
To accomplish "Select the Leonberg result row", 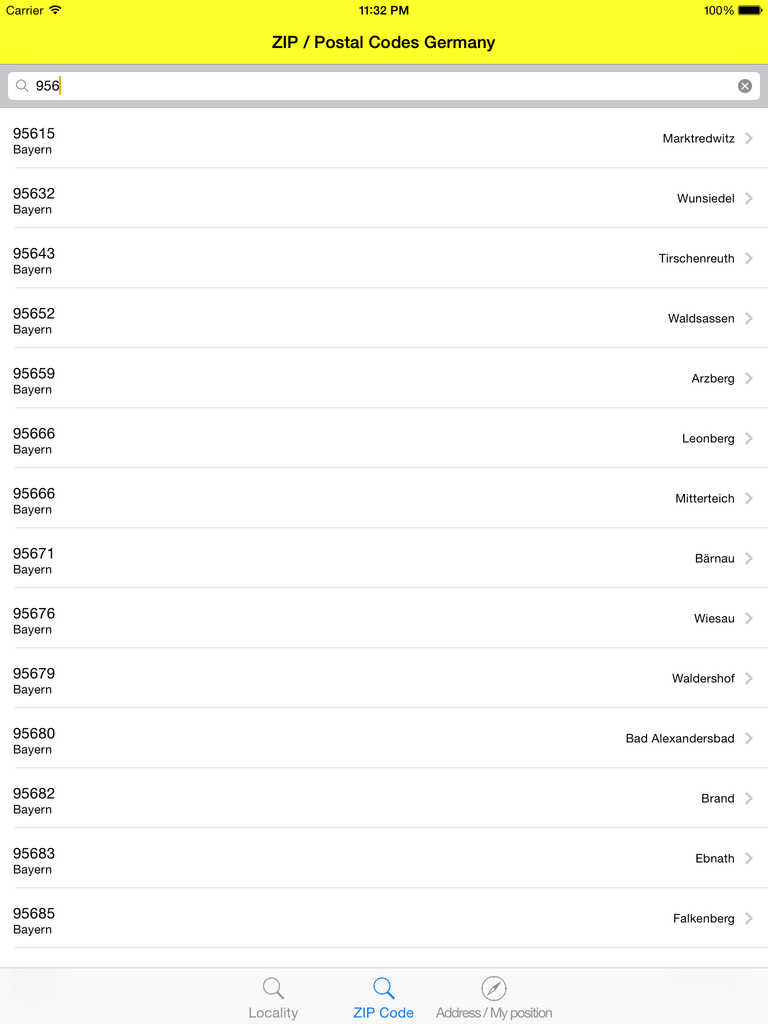I will tap(384, 438).
